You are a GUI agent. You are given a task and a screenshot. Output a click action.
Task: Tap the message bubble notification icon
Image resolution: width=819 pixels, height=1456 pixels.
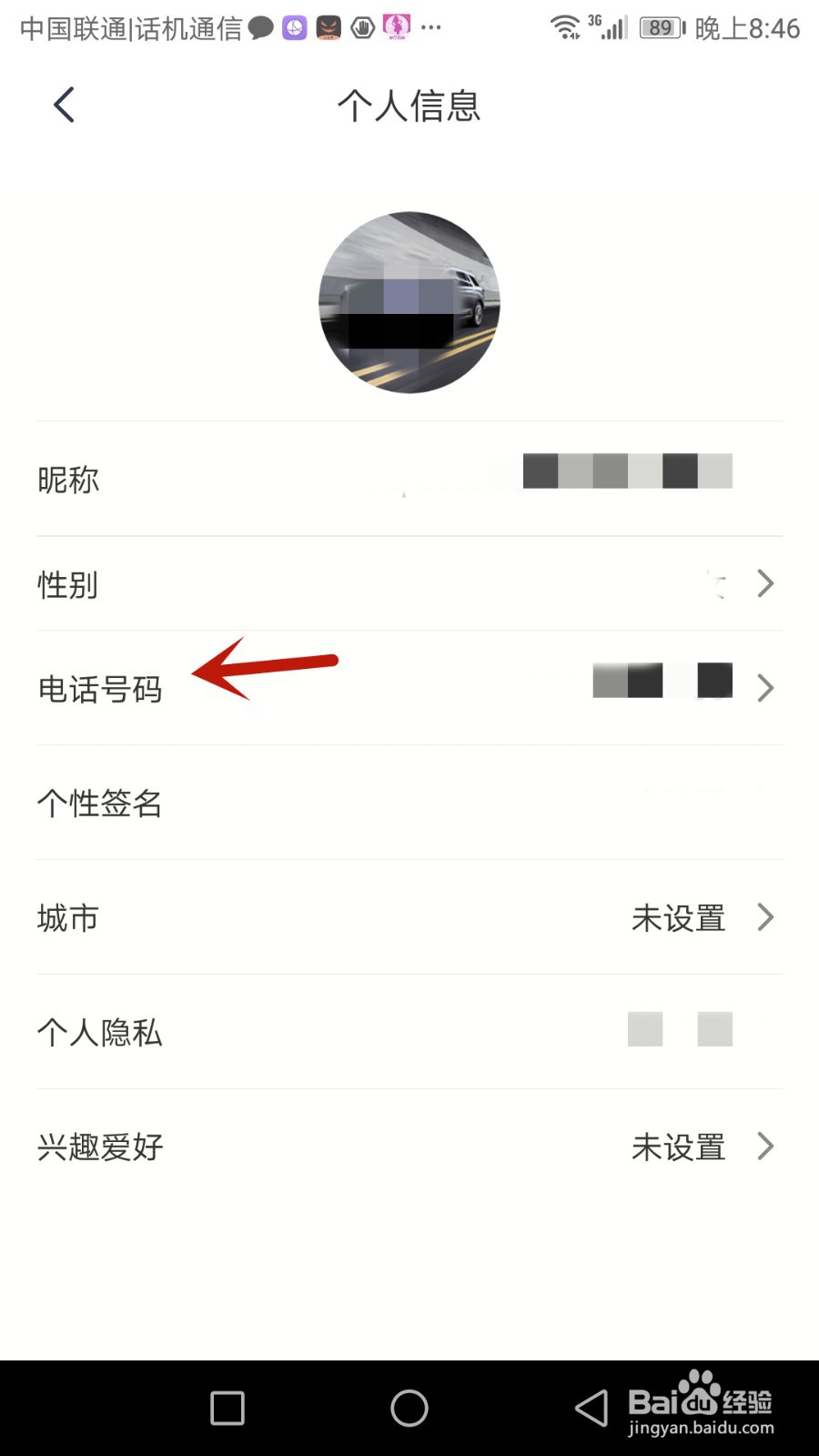[261, 28]
